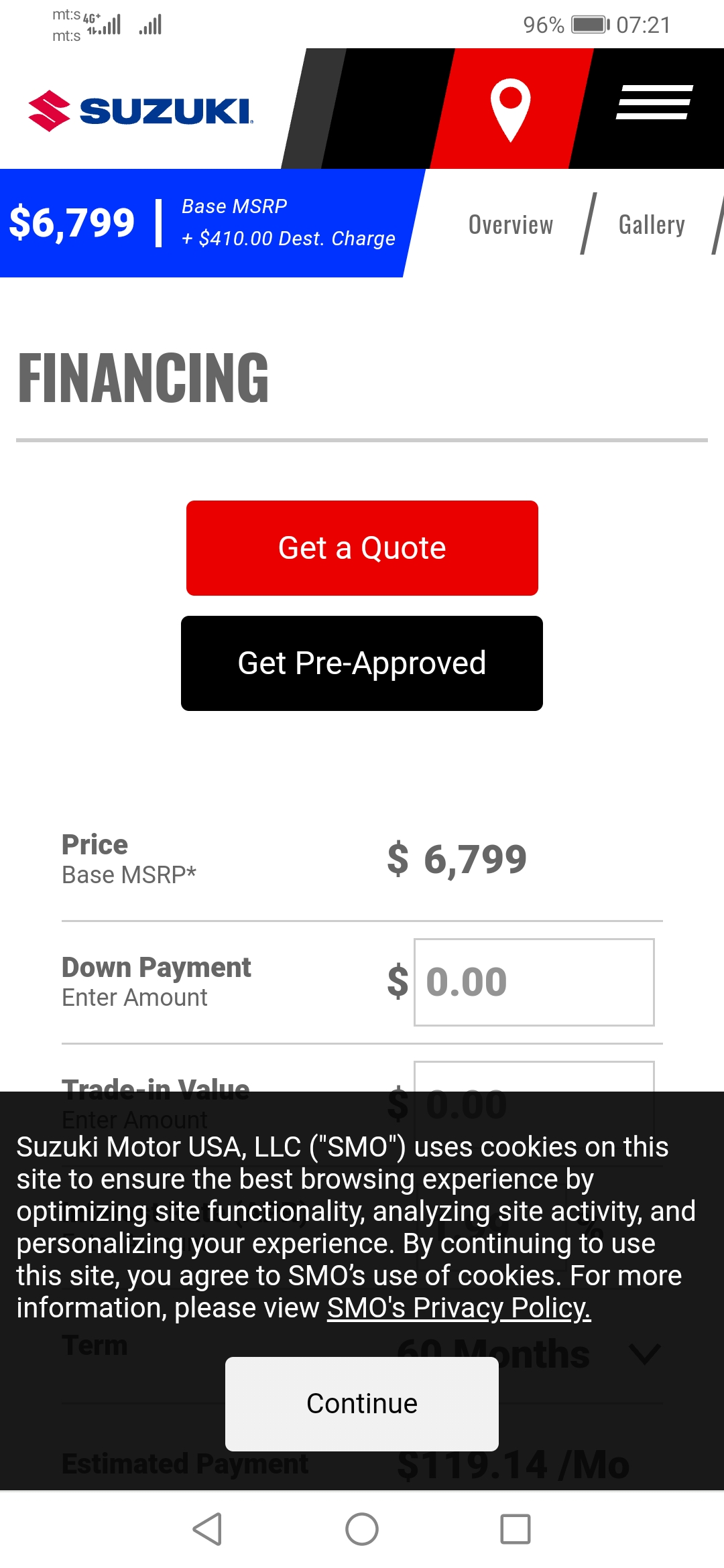The width and height of the screenshot is (724, 1568).
Task: Switch to the Gallery tab
Action: (x=652, y=225)
